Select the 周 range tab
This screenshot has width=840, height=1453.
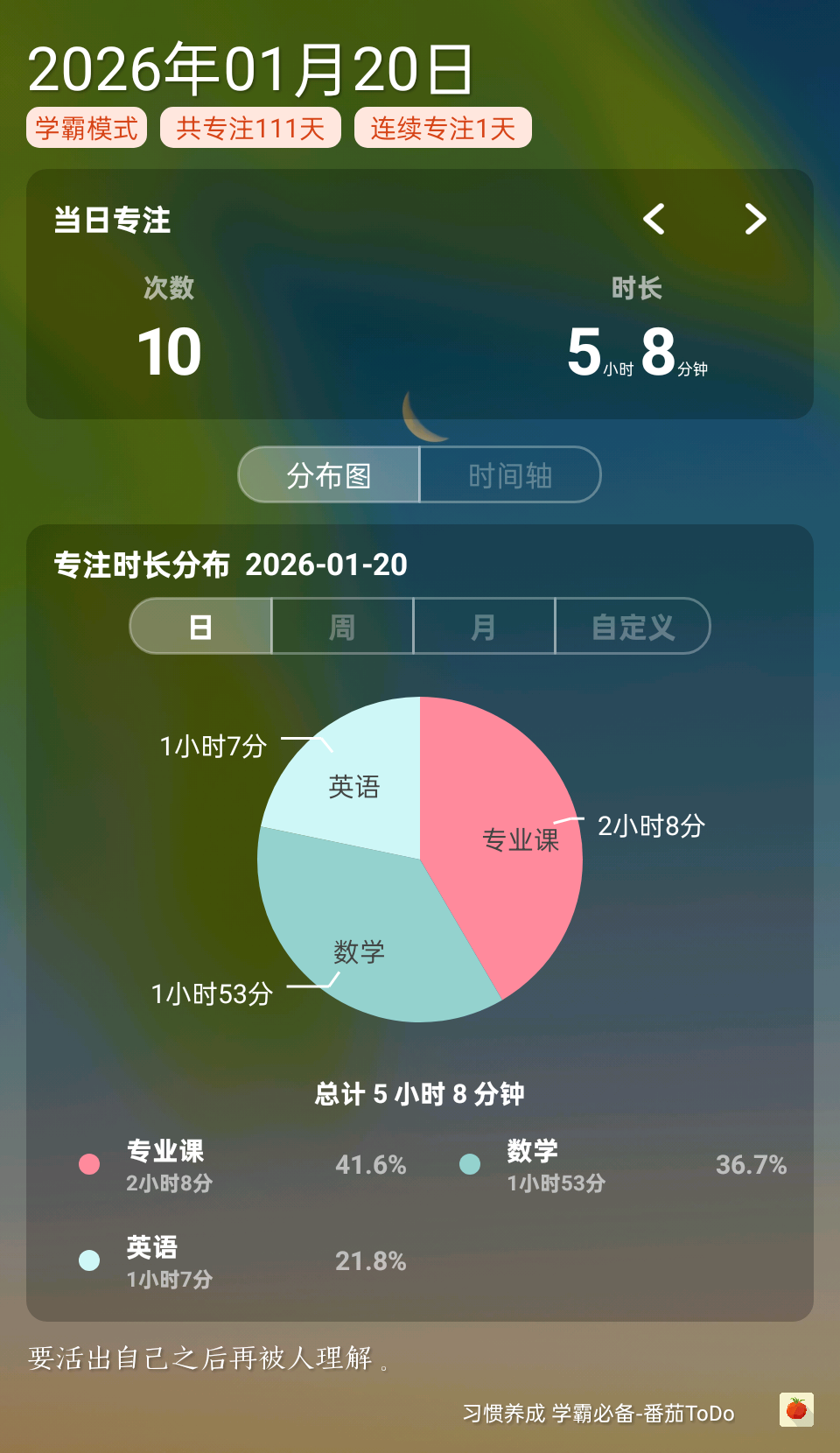coord(342,627)
